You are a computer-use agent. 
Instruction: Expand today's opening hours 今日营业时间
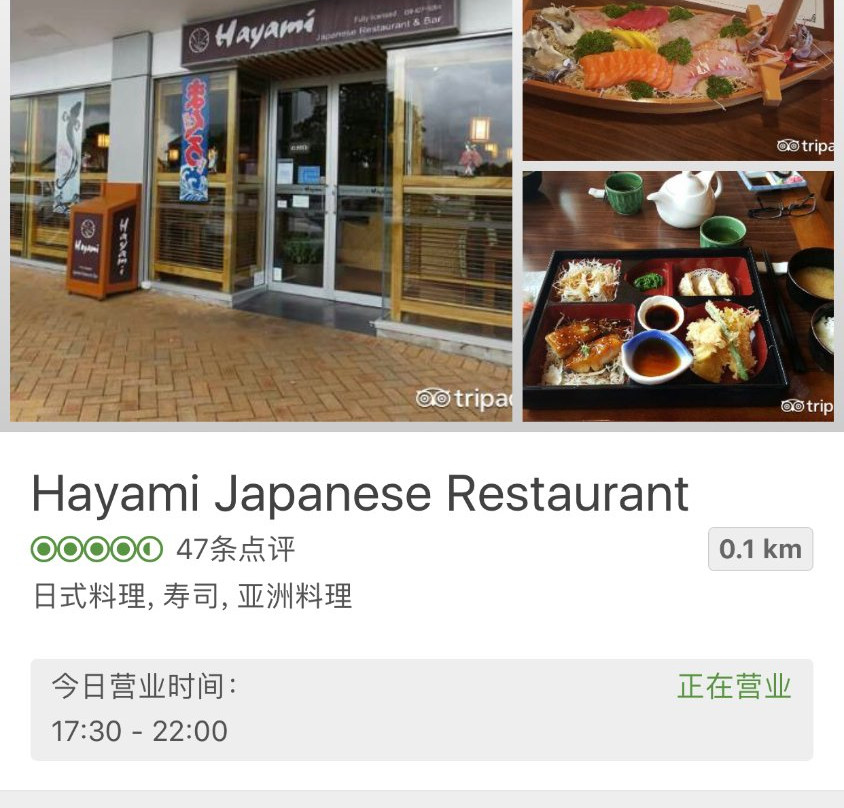click(x=421, y=709)
